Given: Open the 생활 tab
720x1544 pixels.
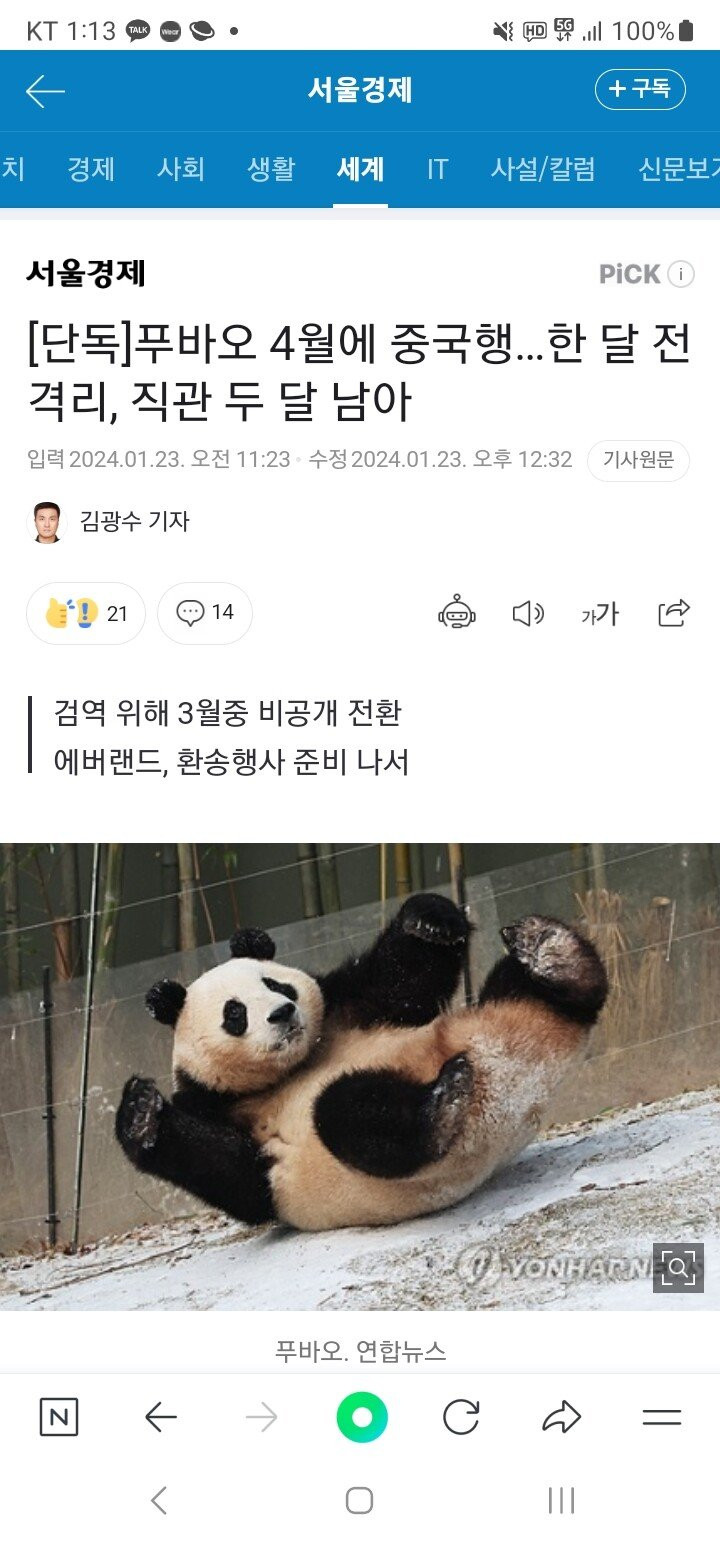Looking at the screenshot, I should 271,169.
